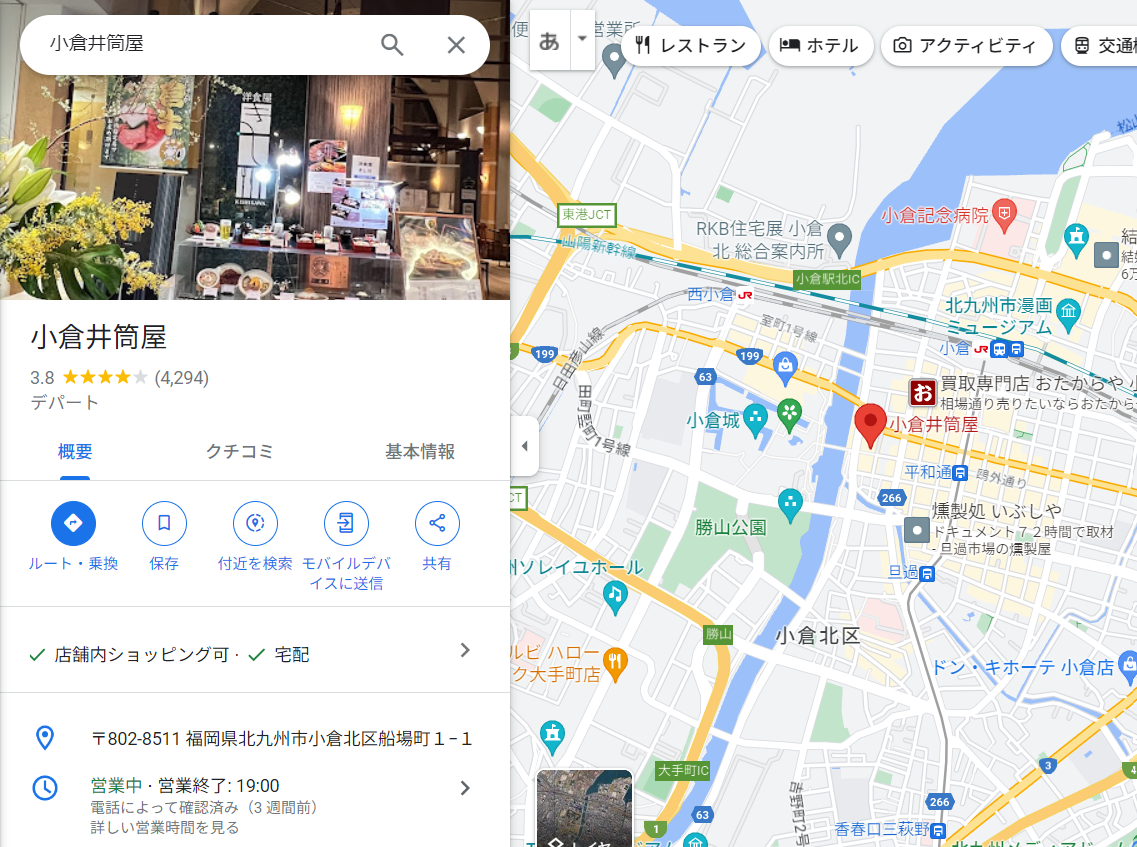This screenshot has height=847, width=1137.
Task: Open the store photo at top
Action: click(255, 185)
